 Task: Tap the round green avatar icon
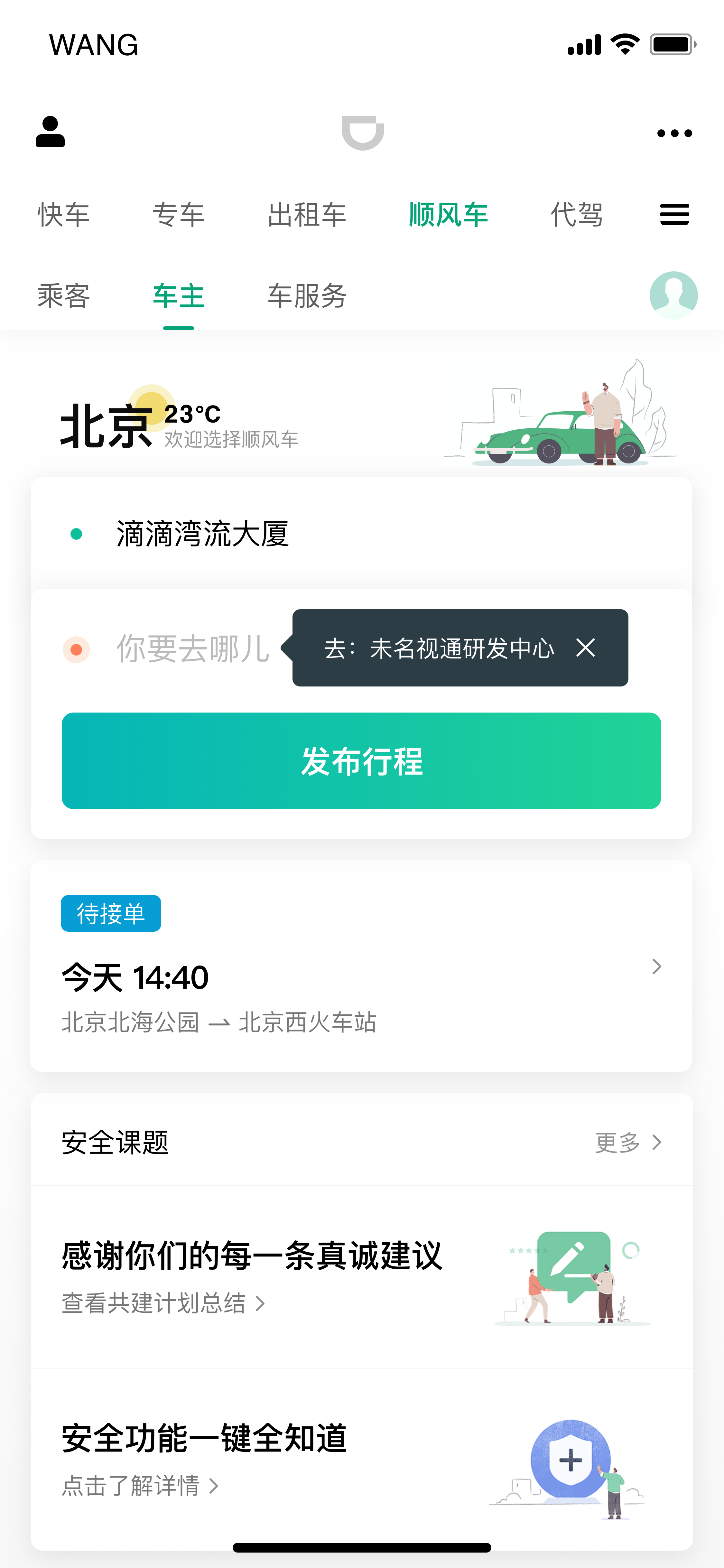coord(673,295)
